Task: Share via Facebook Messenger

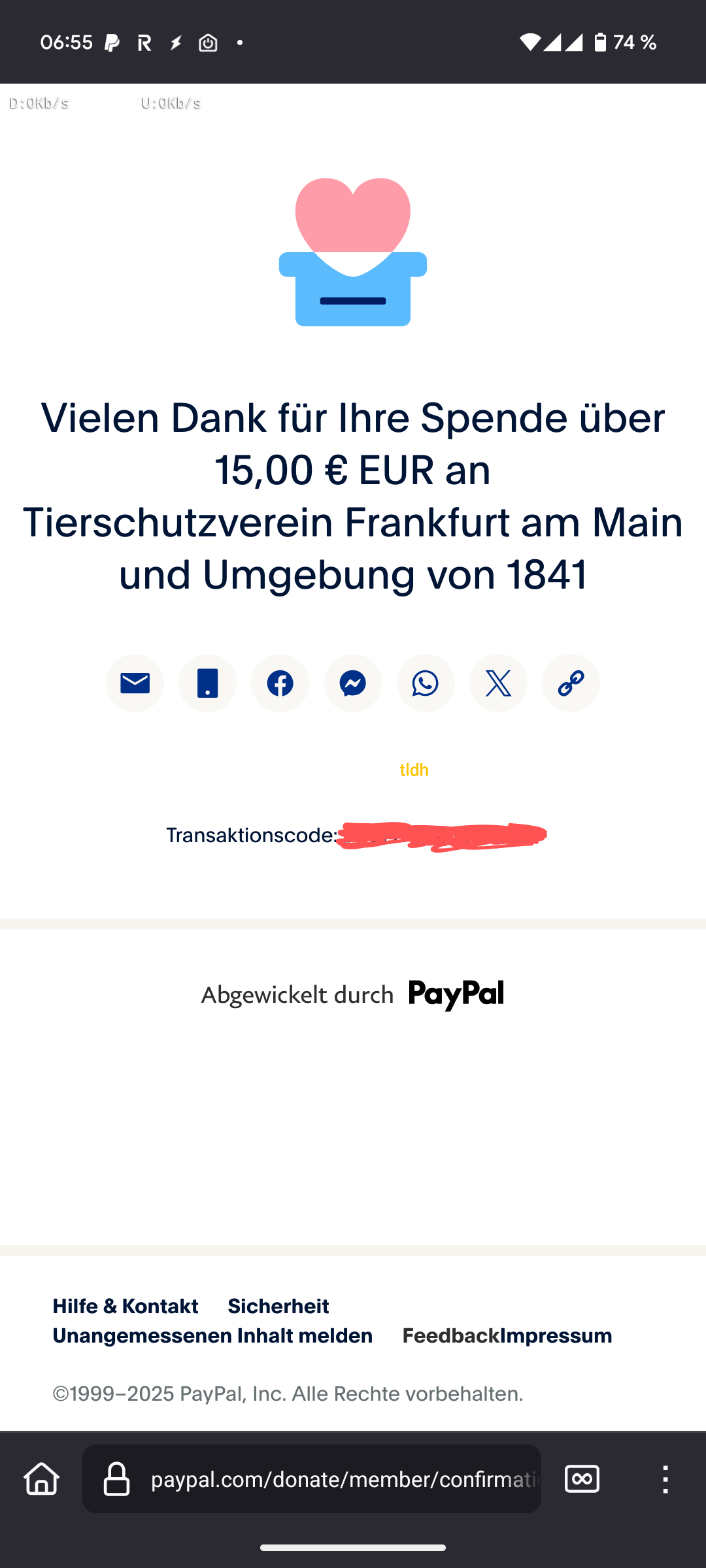Action: (353, 683)
